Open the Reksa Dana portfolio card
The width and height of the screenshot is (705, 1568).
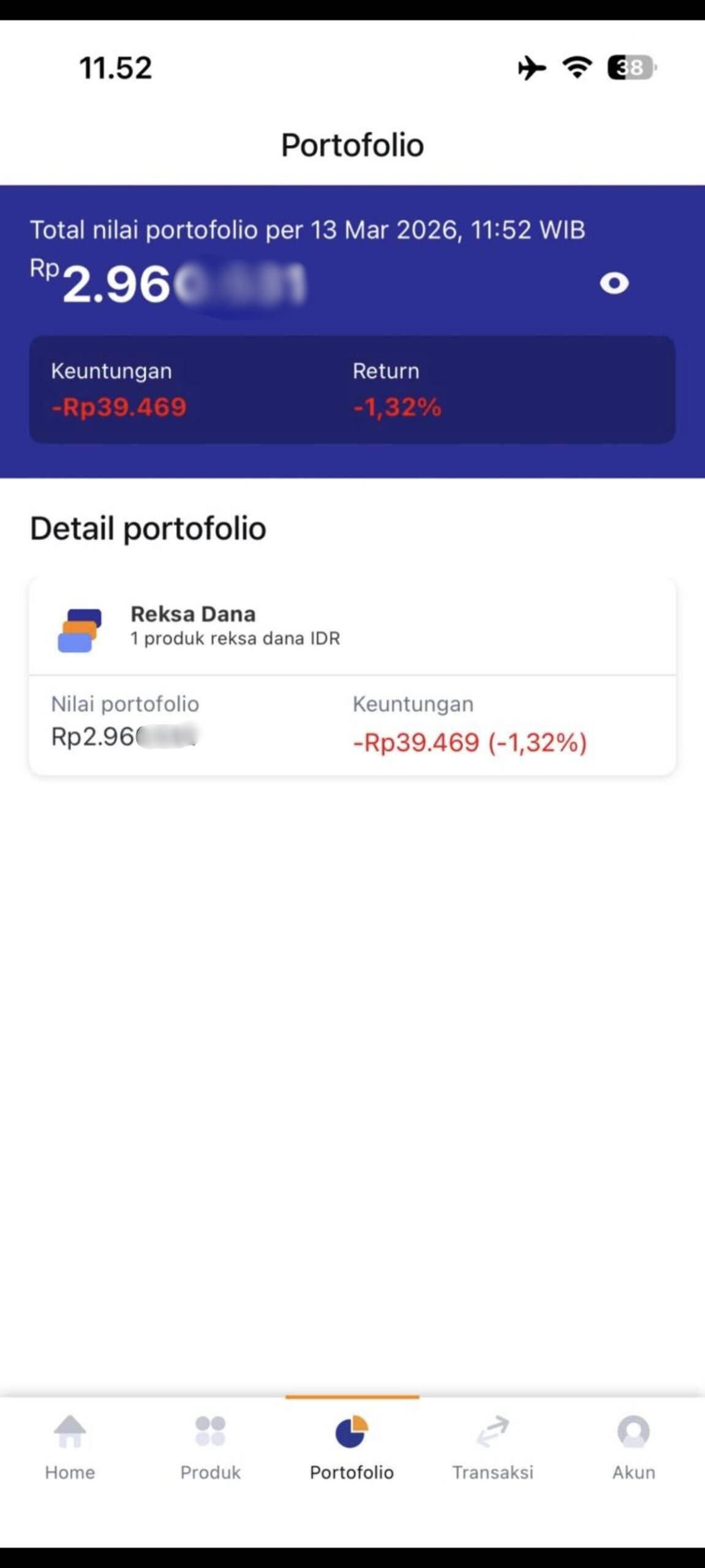click(x=352, y=676)
